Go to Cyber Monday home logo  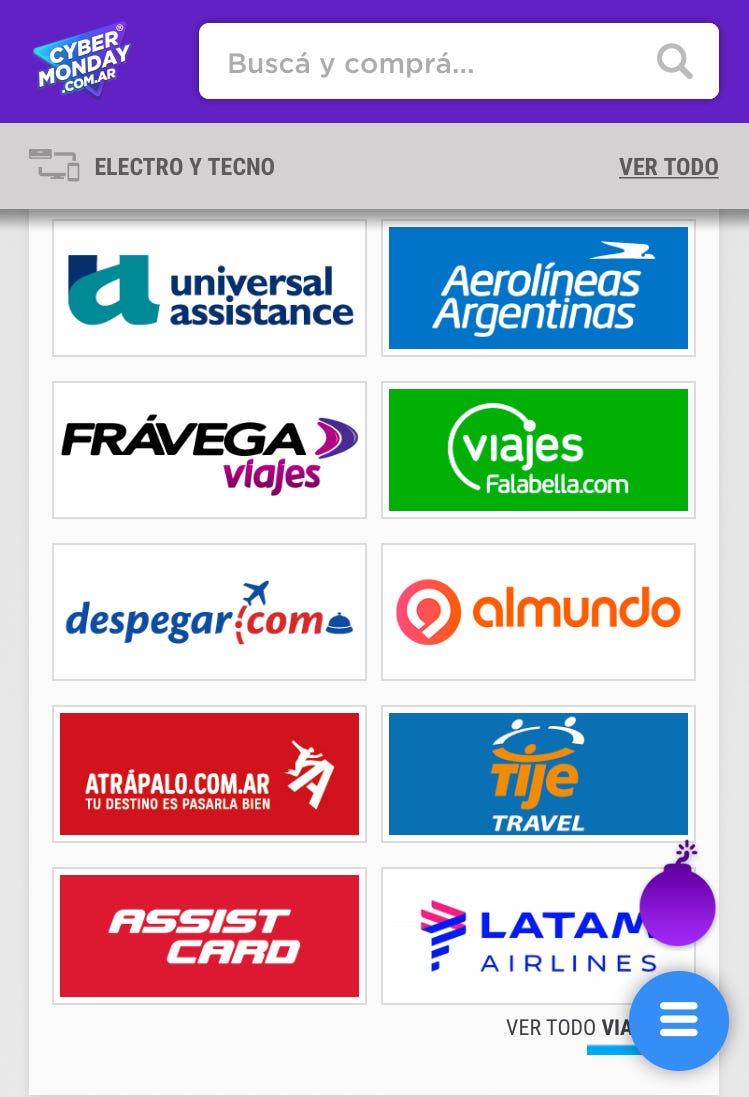click(82, 60)
